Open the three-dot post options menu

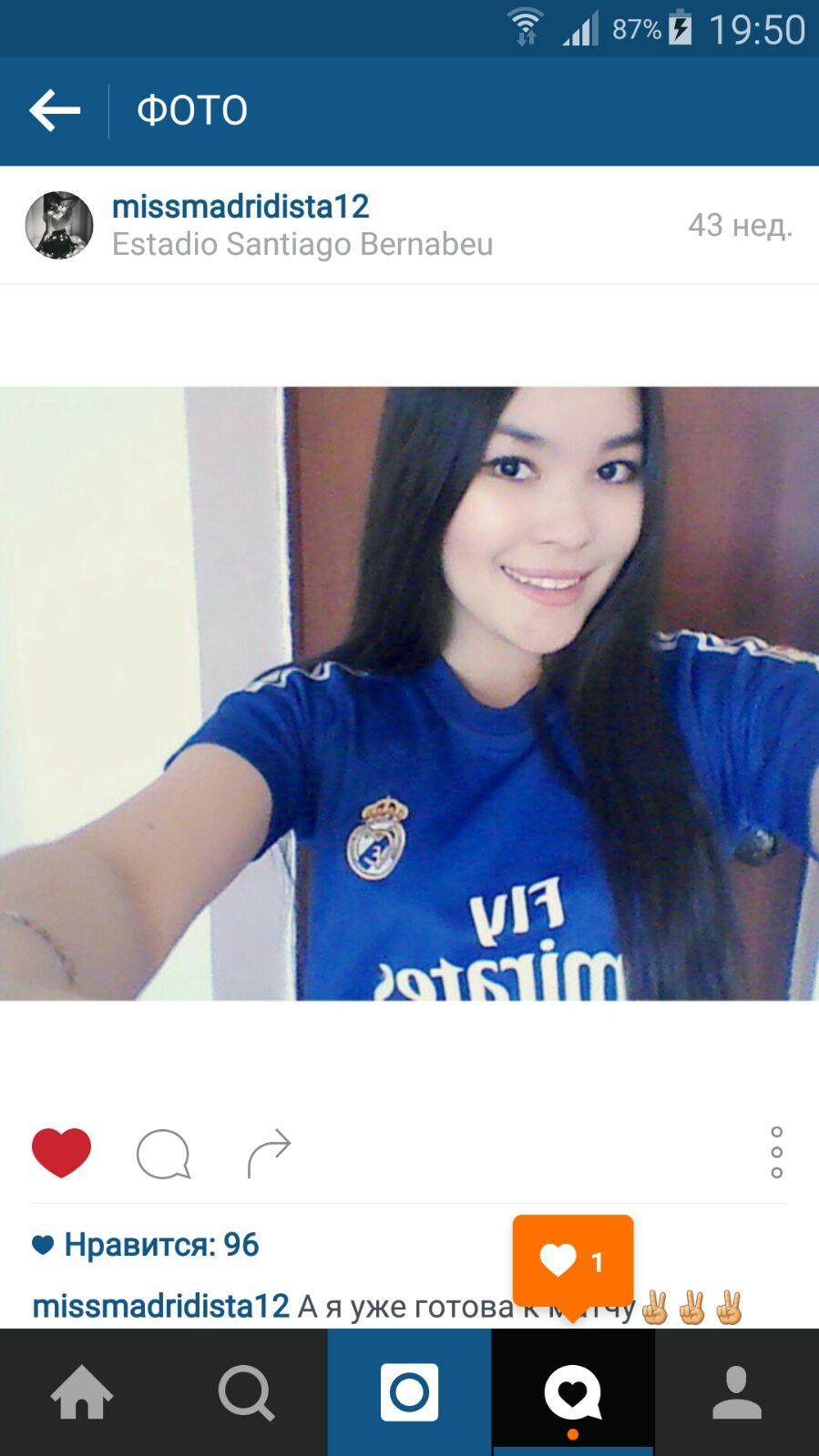pos(776,1152)
